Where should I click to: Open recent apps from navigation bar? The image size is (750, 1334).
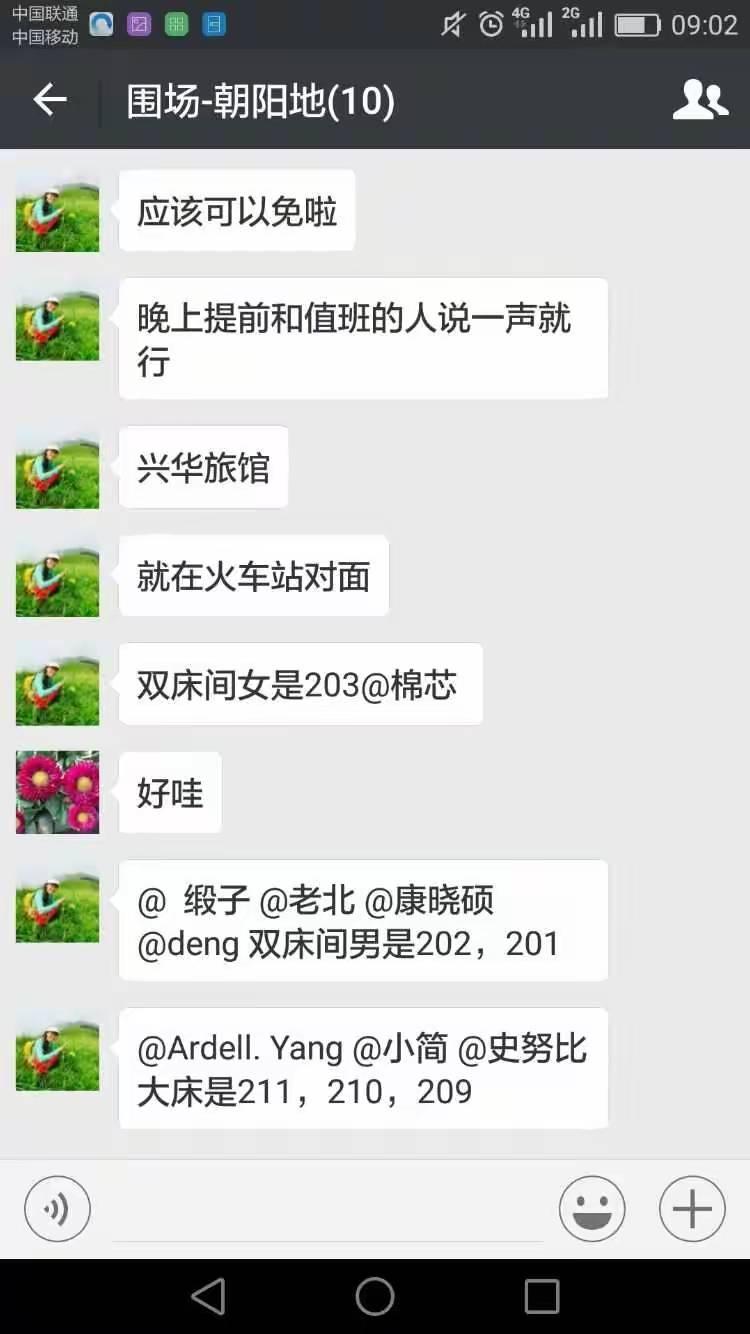541,1297
